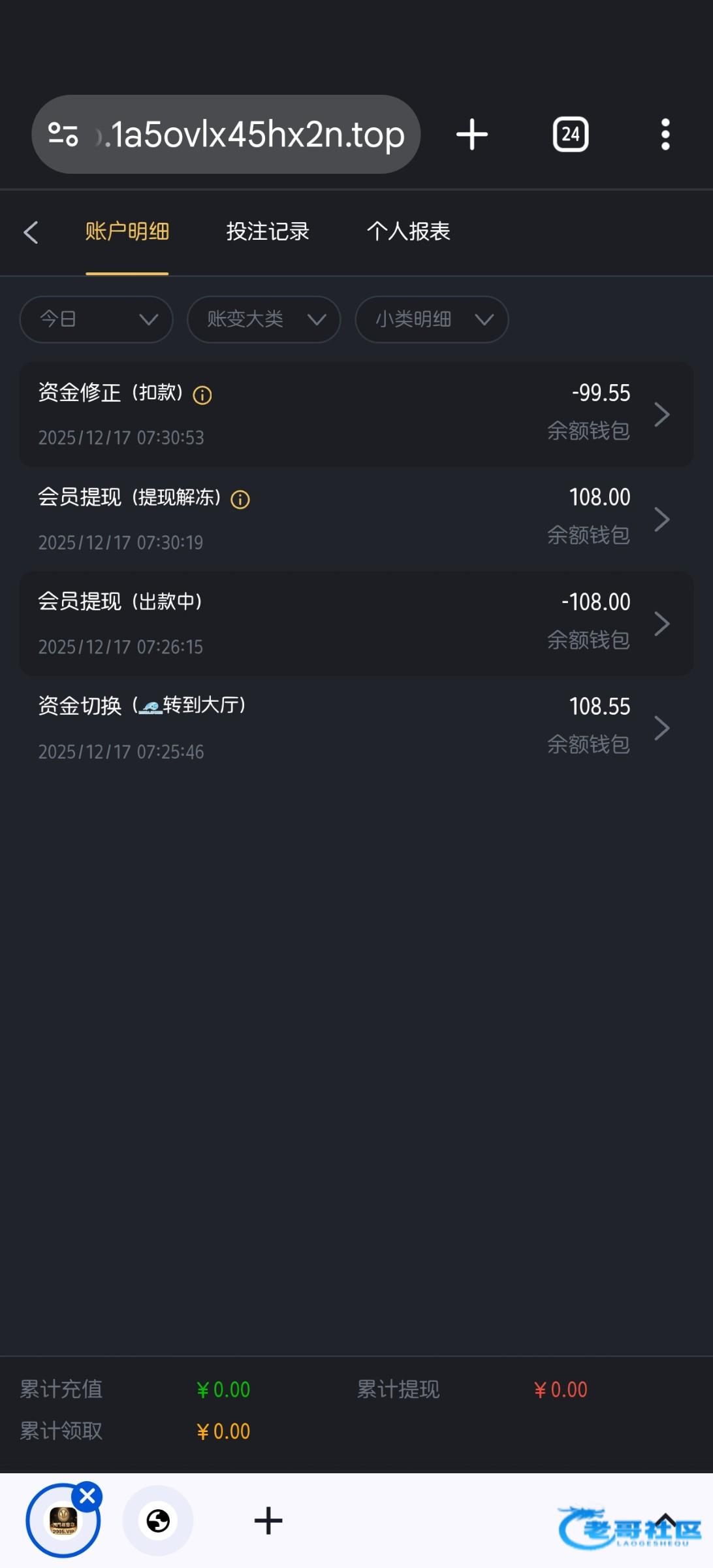Switch to the second tab with globe icon
This screenshot has width=713, height=1568.
pos(158,1521)
